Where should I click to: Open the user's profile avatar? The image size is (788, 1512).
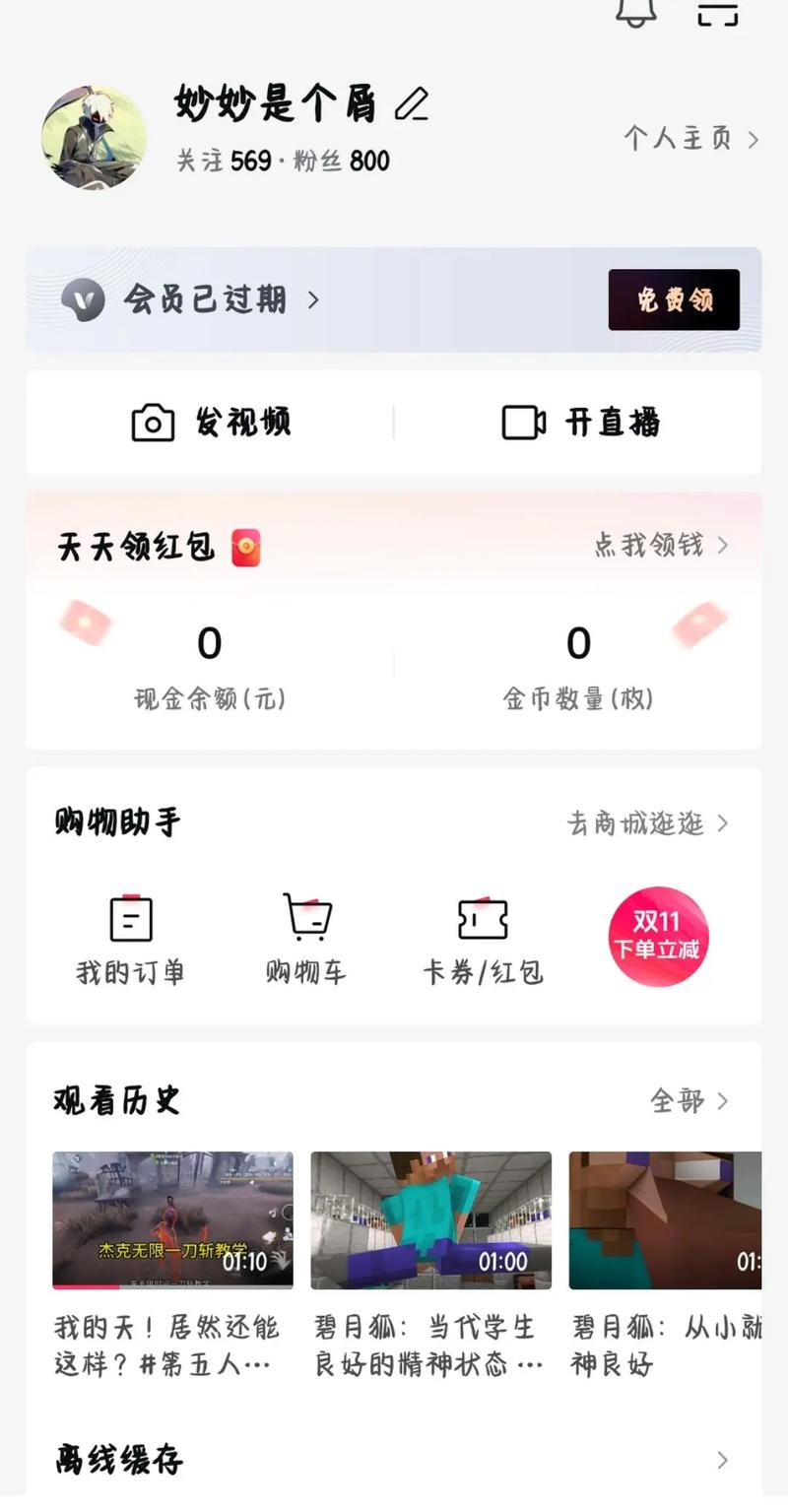coord(94,138)
